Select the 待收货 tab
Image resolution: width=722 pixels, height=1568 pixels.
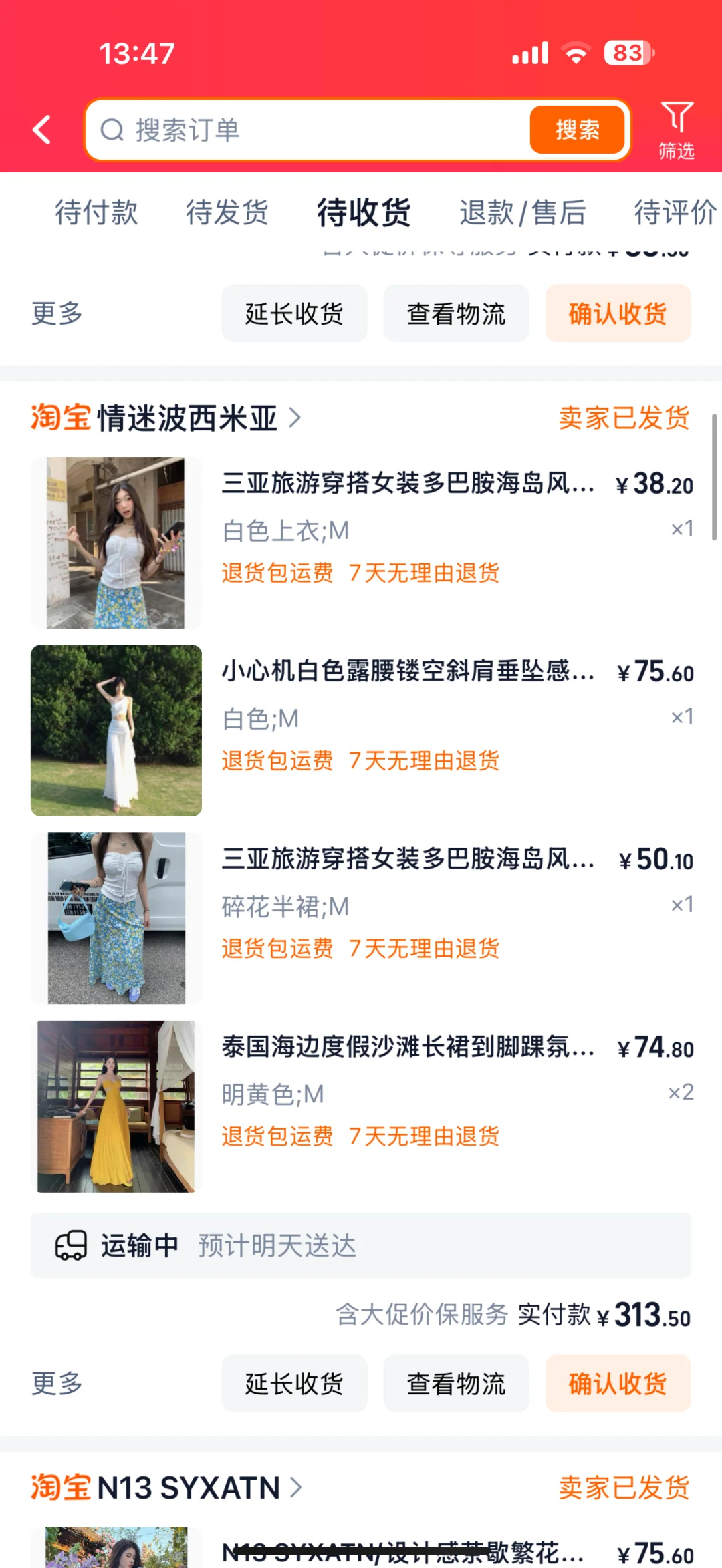(x=364, y=213)
